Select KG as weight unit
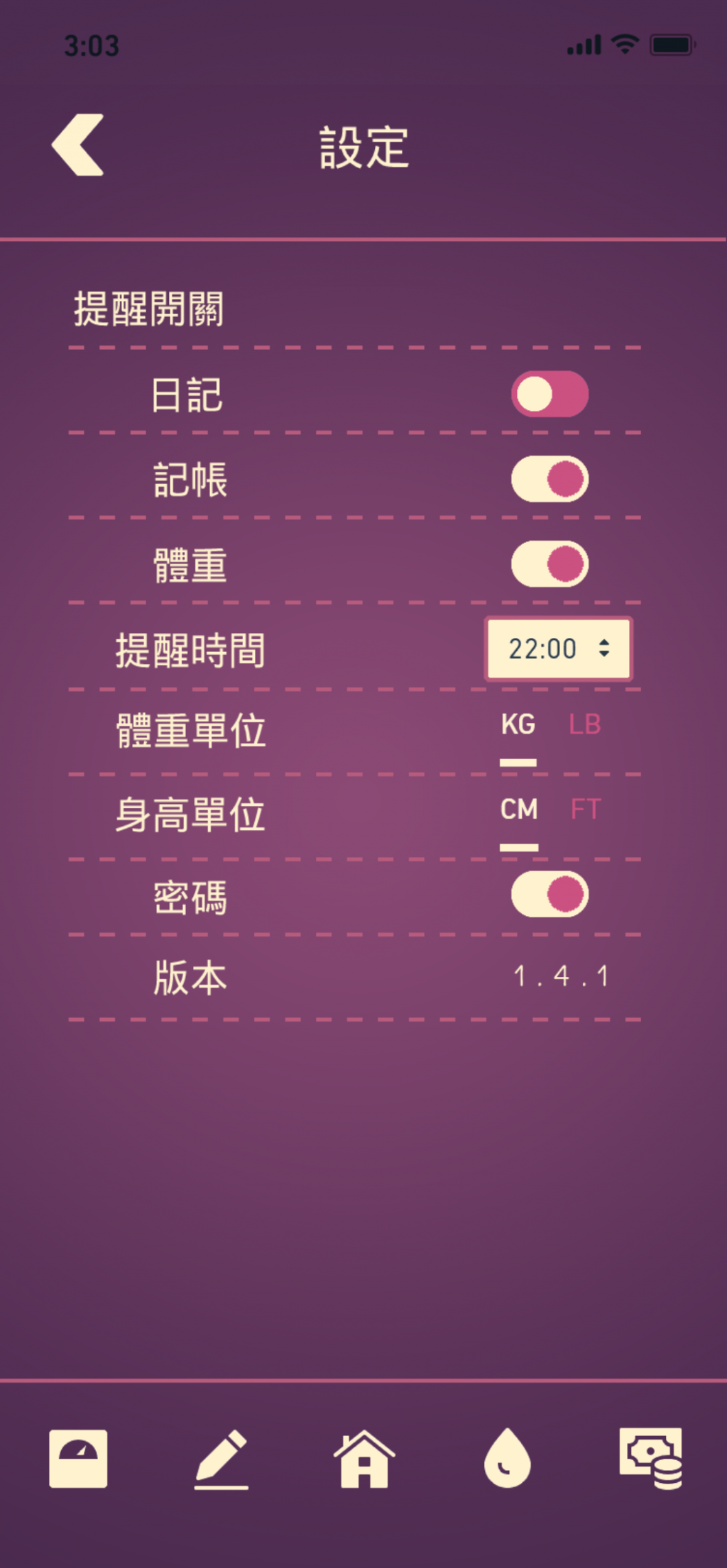Image resolution: width=727 pixels, height=1568 pixels. coord(518,724)
